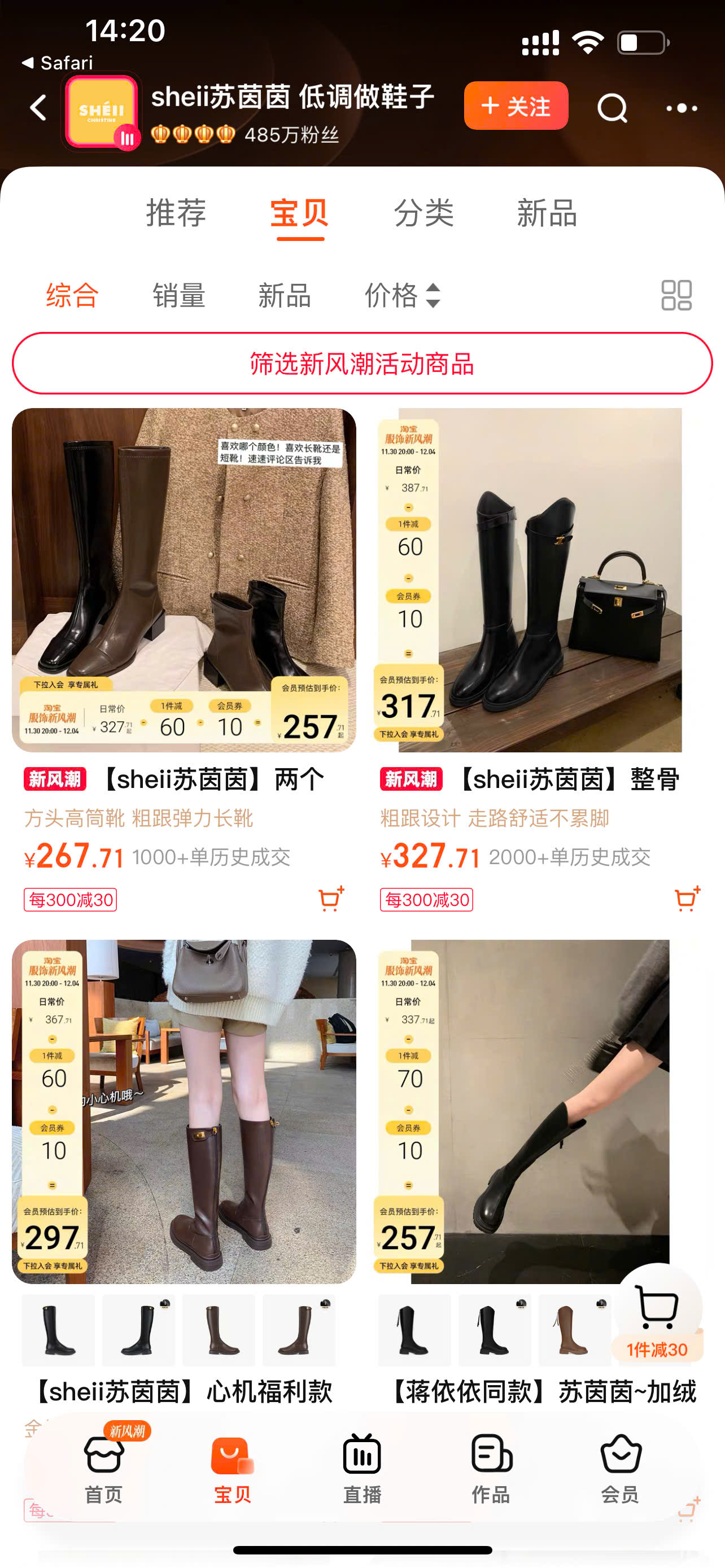Search within the sheii store

click(612, 108)
